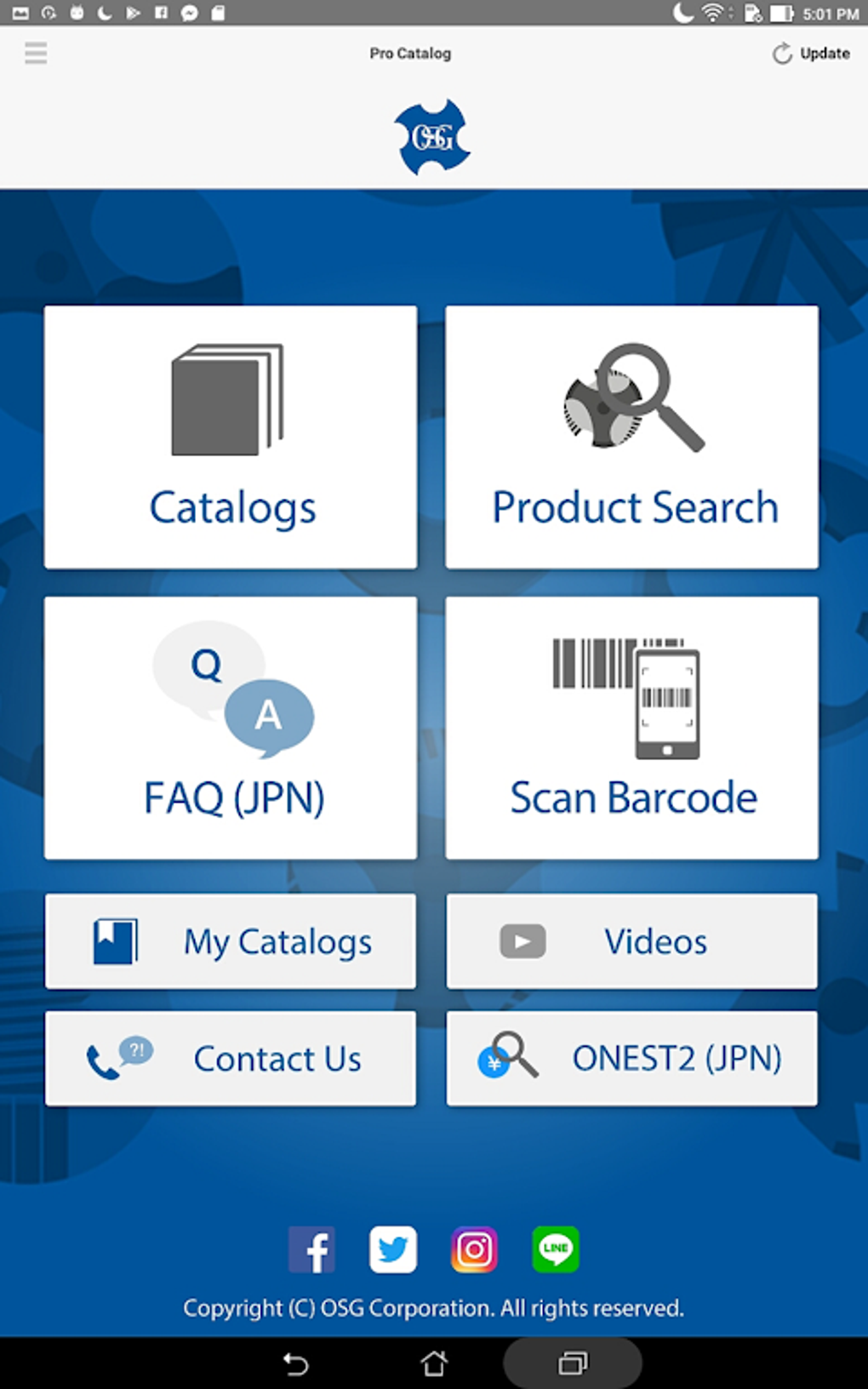Start Scan Barcode
This screenshot has width=868, height=1389.
click(x=631, y=728)
